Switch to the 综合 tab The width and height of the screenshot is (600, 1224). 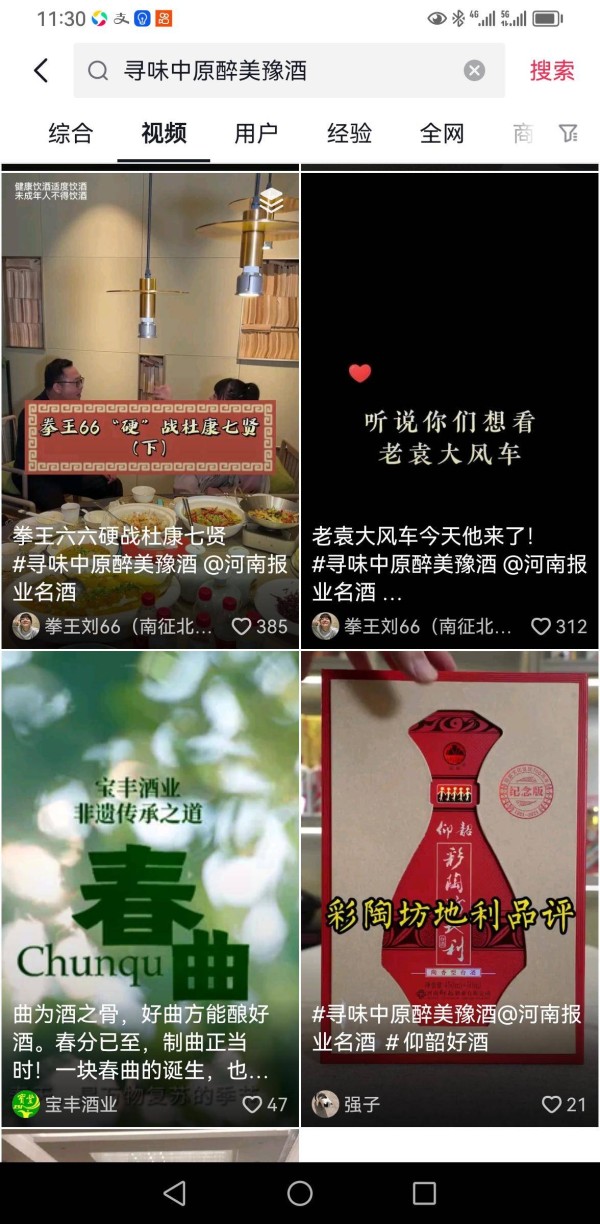[70, 133]
